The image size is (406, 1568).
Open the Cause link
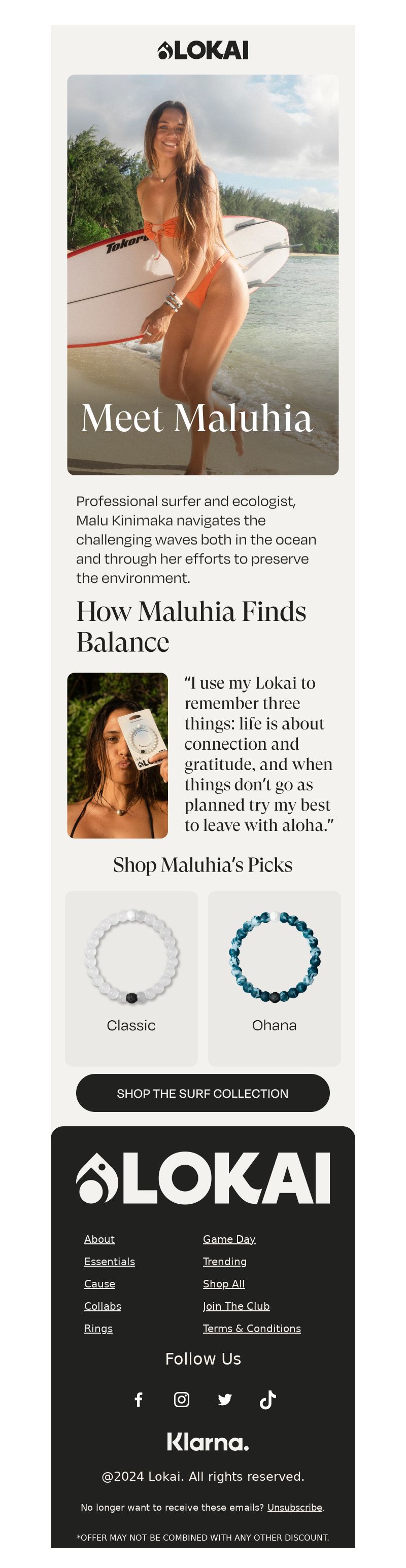[x=100, y=1284]
